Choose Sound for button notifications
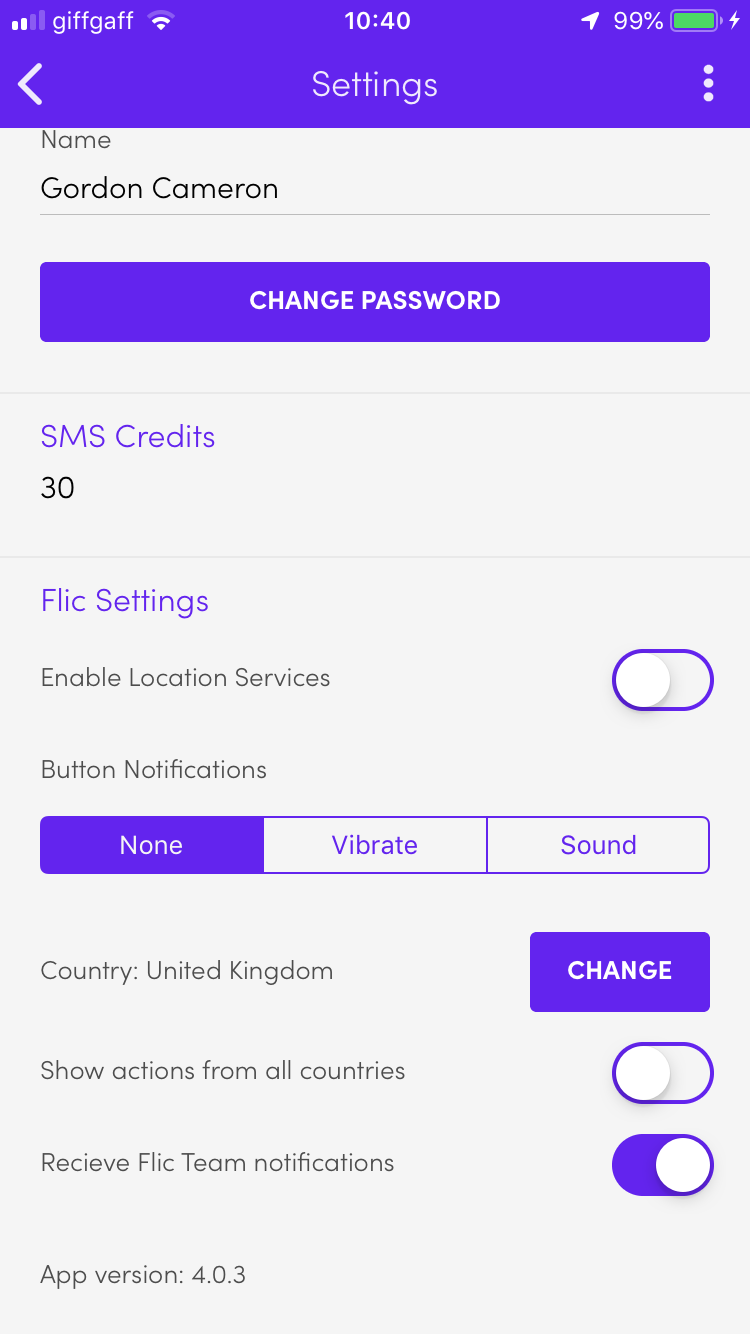 [x=598, y=845]
